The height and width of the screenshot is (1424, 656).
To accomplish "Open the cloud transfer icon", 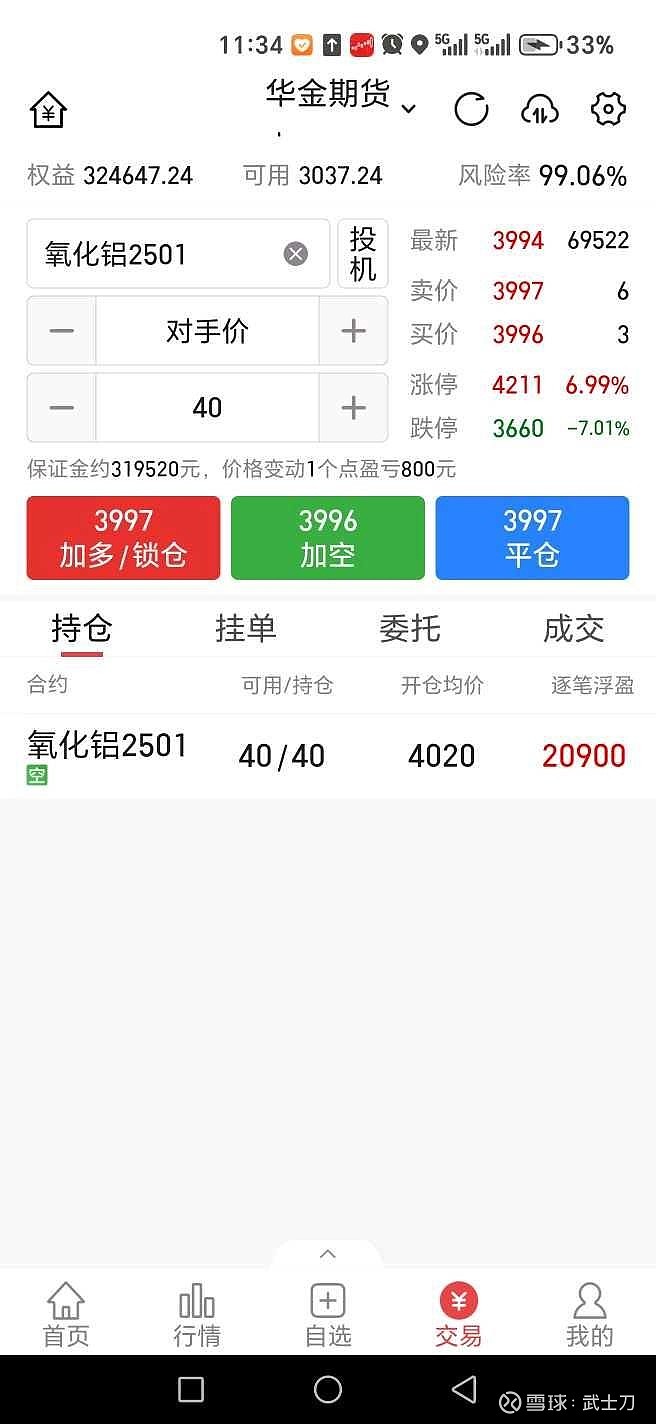I will (540, 109).
